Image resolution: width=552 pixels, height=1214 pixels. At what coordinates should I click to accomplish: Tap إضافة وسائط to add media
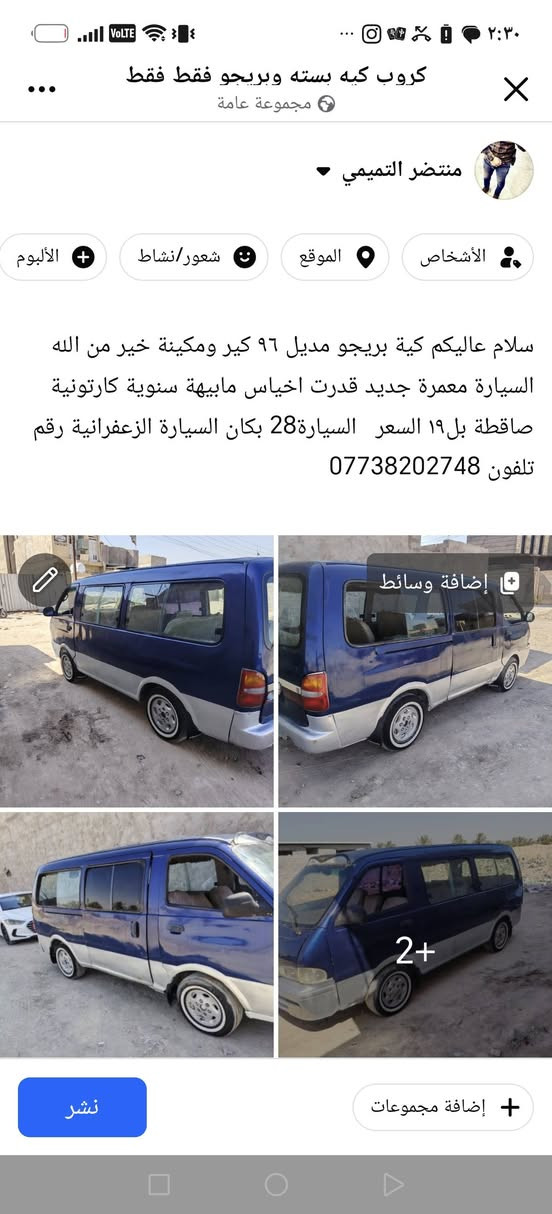(449, 582)
